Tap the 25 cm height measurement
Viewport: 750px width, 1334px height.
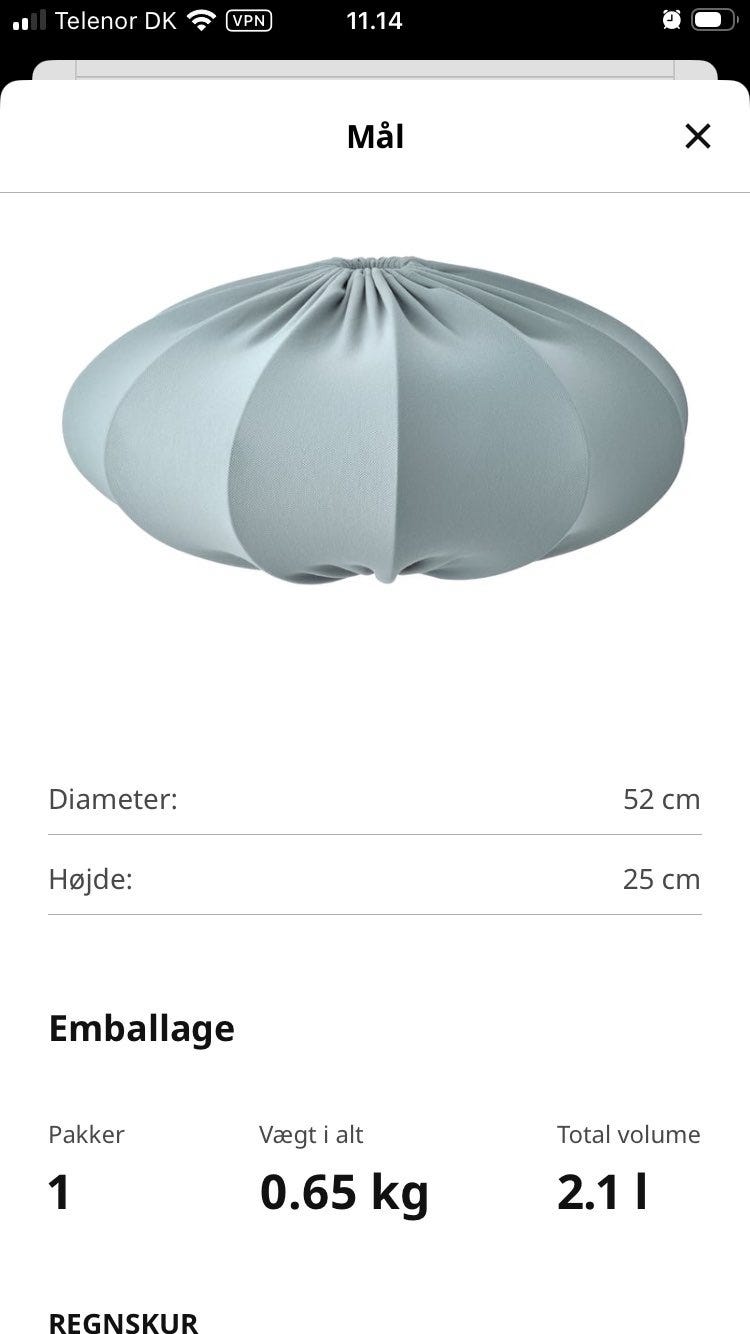[x=661, y=879]
